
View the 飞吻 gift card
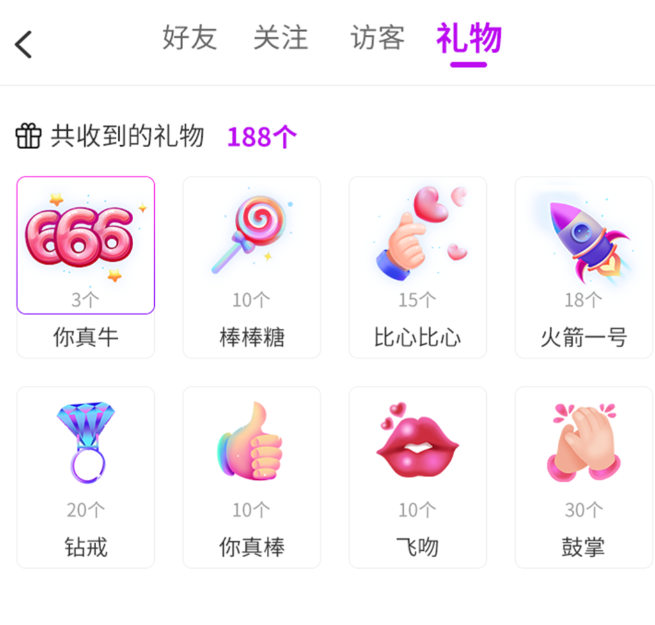point(417,477)
